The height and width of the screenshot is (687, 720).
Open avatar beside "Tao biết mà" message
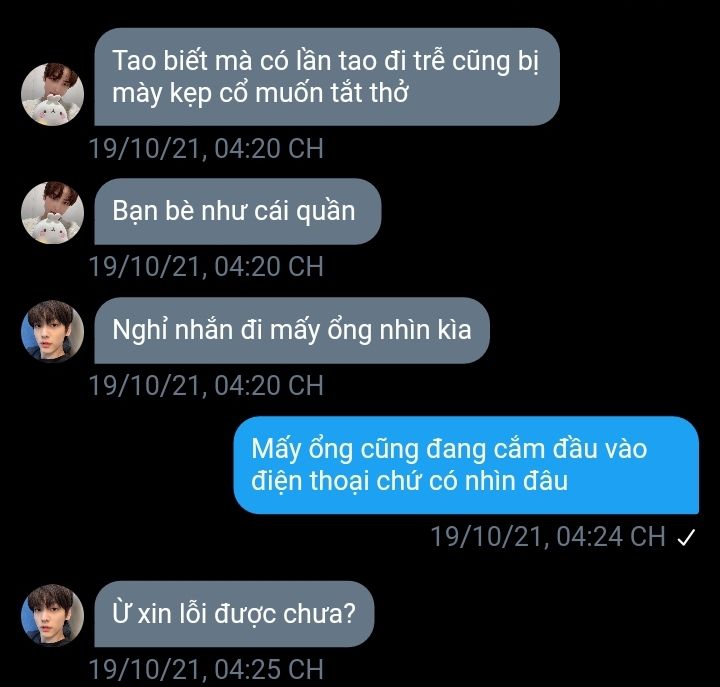click(x=52, y=94)
